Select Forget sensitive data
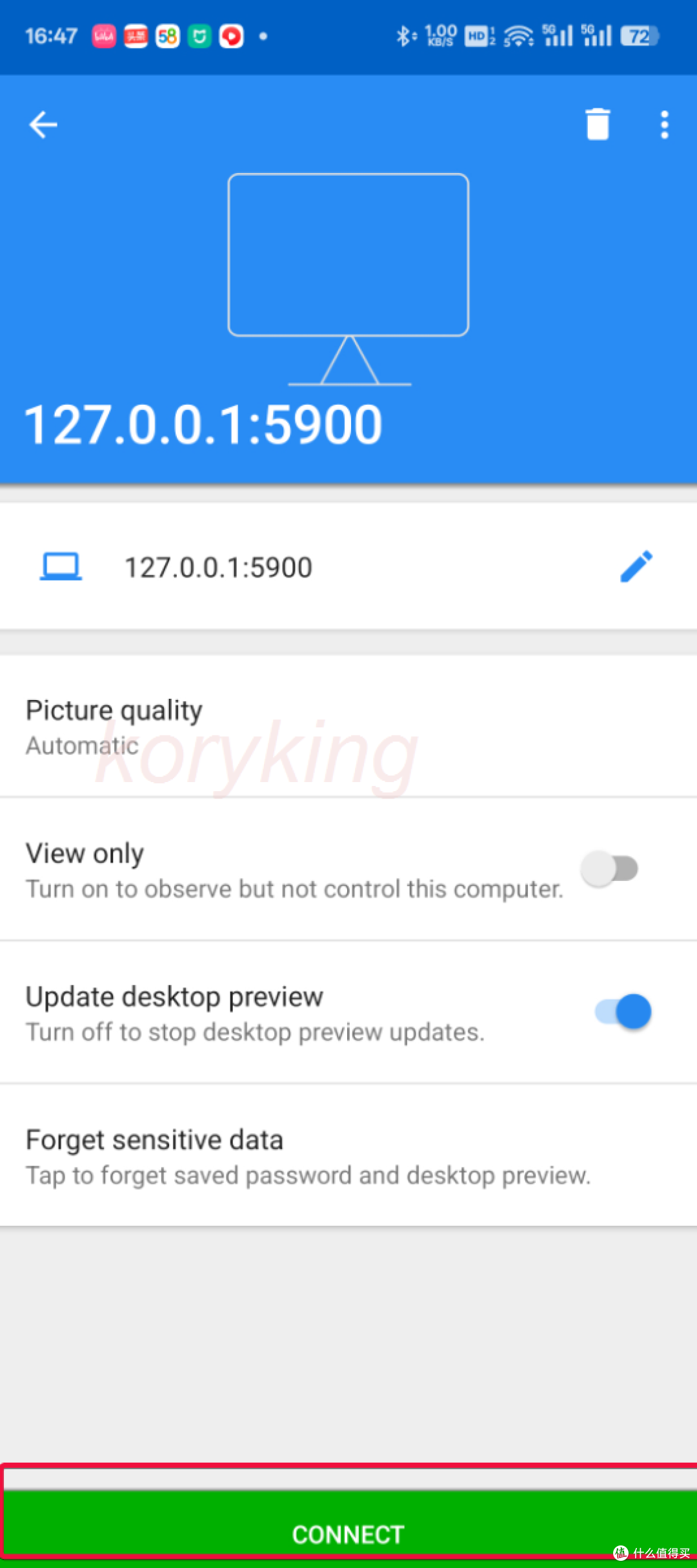 [x=348, y=1156]
